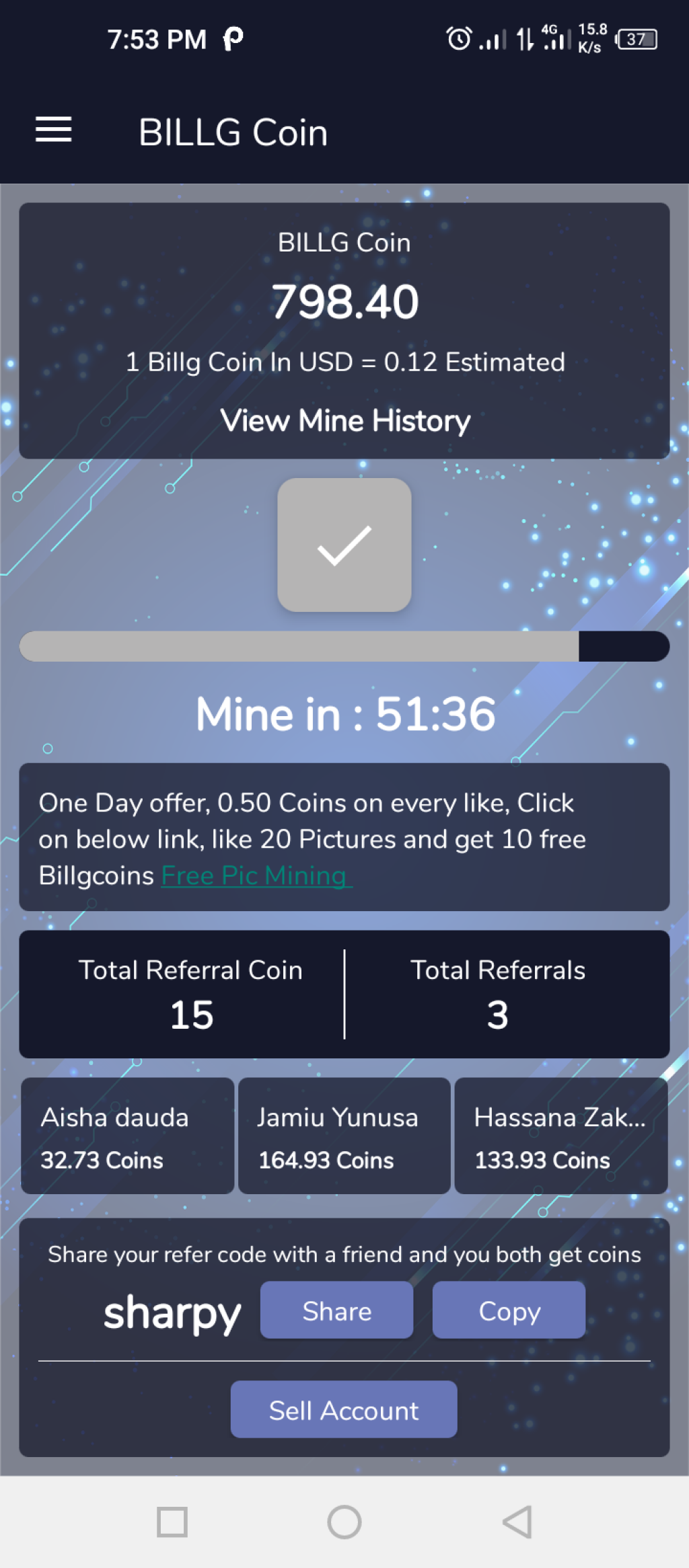Open the hamburger drawer menu

[x=54, y=130]
